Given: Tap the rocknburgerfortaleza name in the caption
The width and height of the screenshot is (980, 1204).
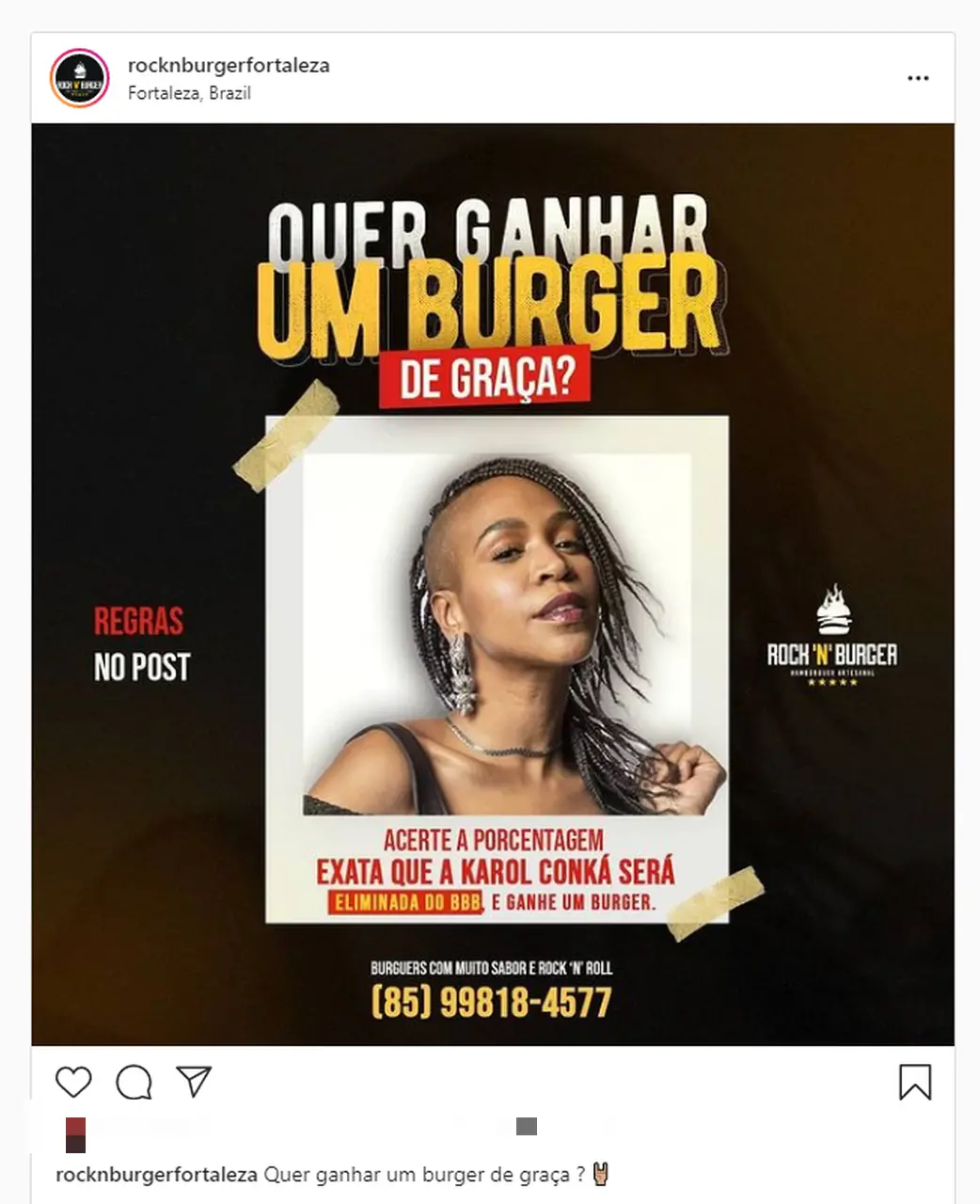Looking at the screenshot, I should pyautogui.click(x=156, y=1174).
